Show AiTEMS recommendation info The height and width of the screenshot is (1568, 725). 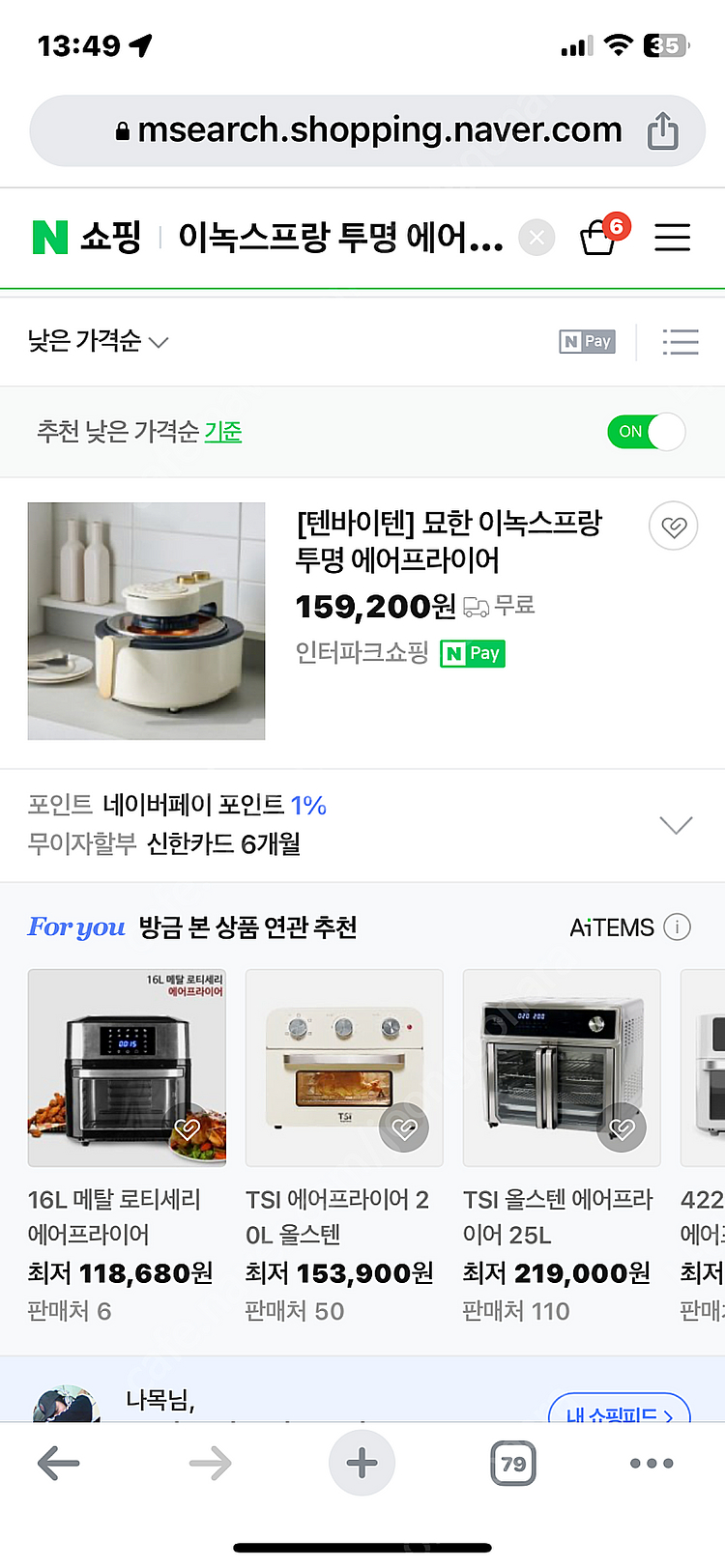tap(678, 927)
